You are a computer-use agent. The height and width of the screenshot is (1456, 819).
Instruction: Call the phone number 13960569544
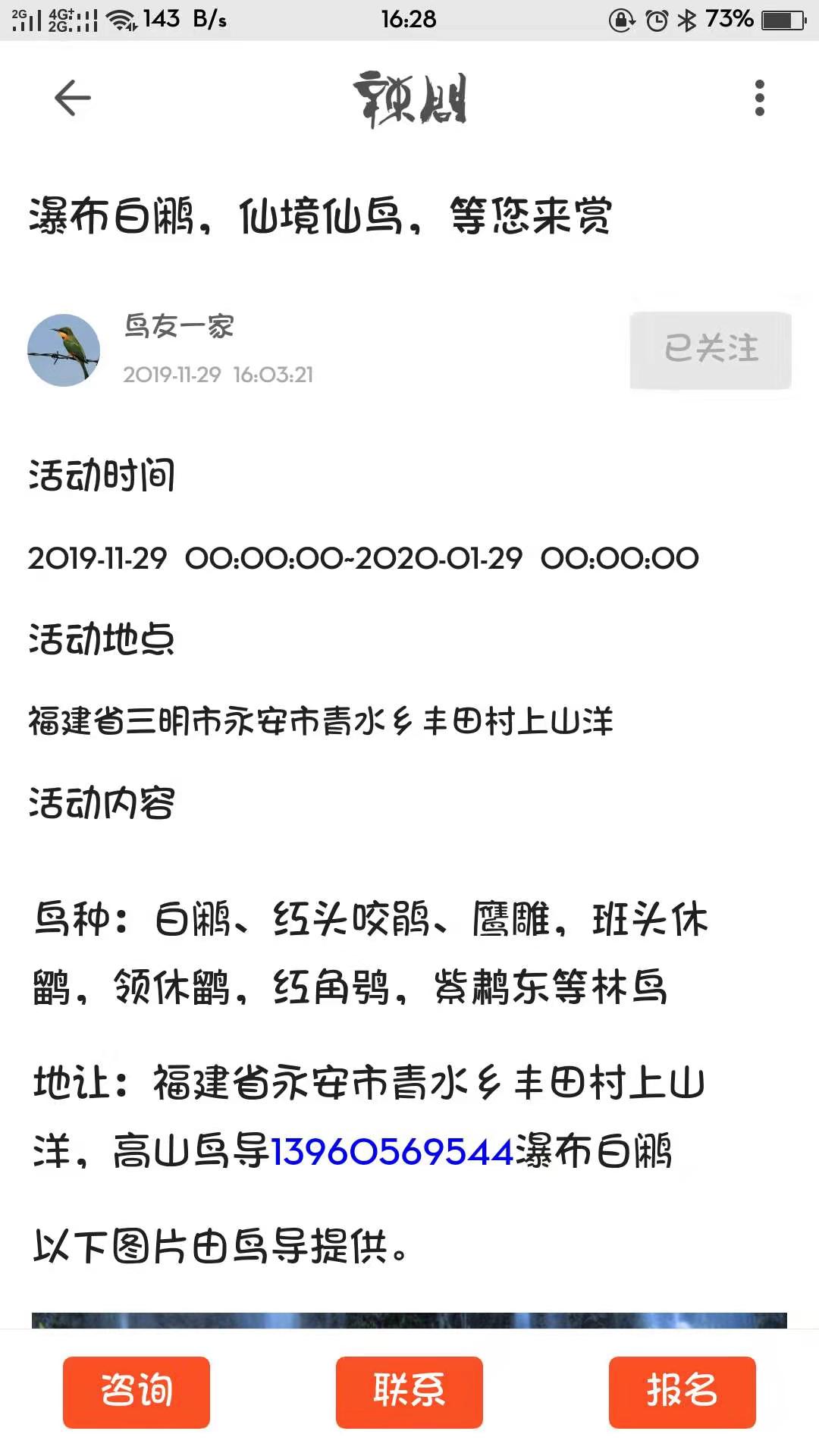tap(392, 1152)
